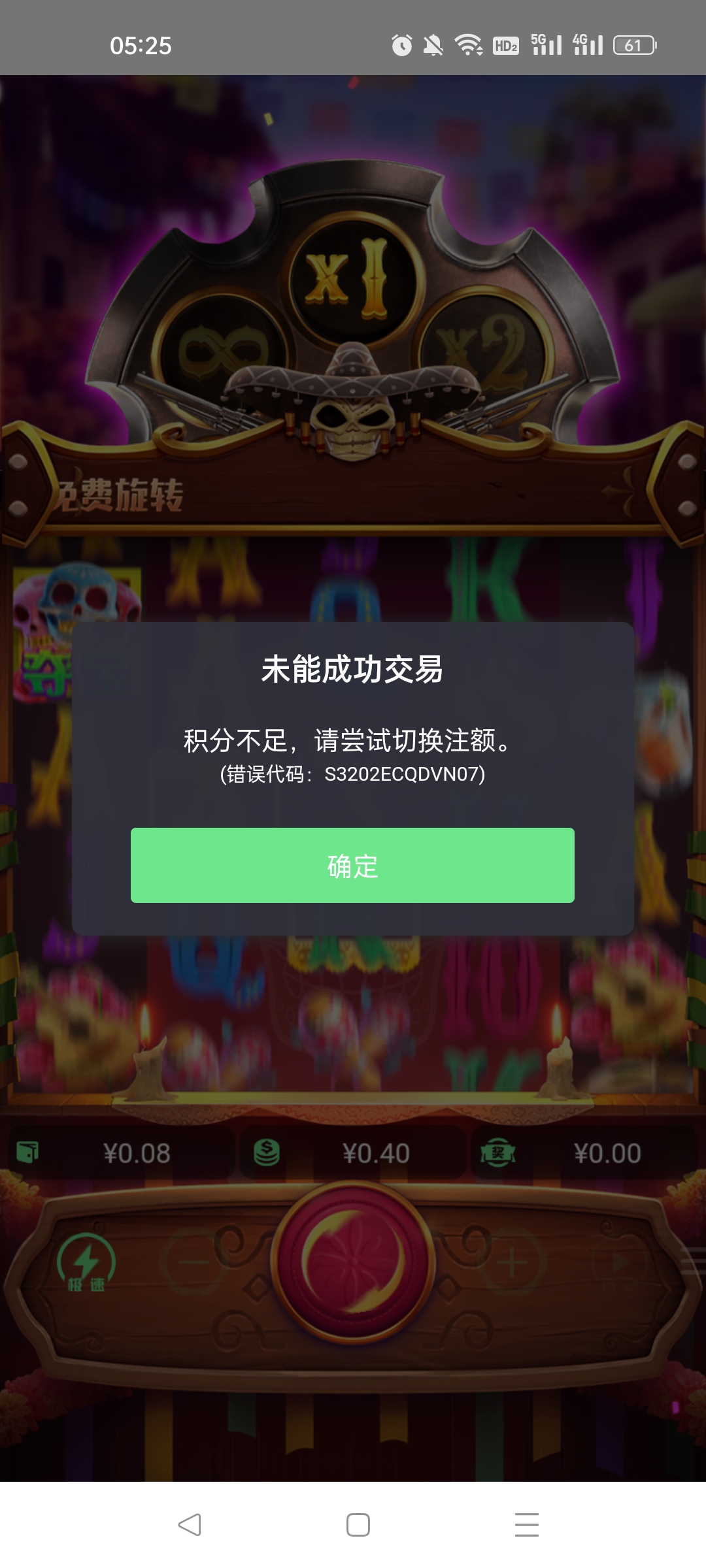
Task: Go back using the system back button
Action: 190,1525
